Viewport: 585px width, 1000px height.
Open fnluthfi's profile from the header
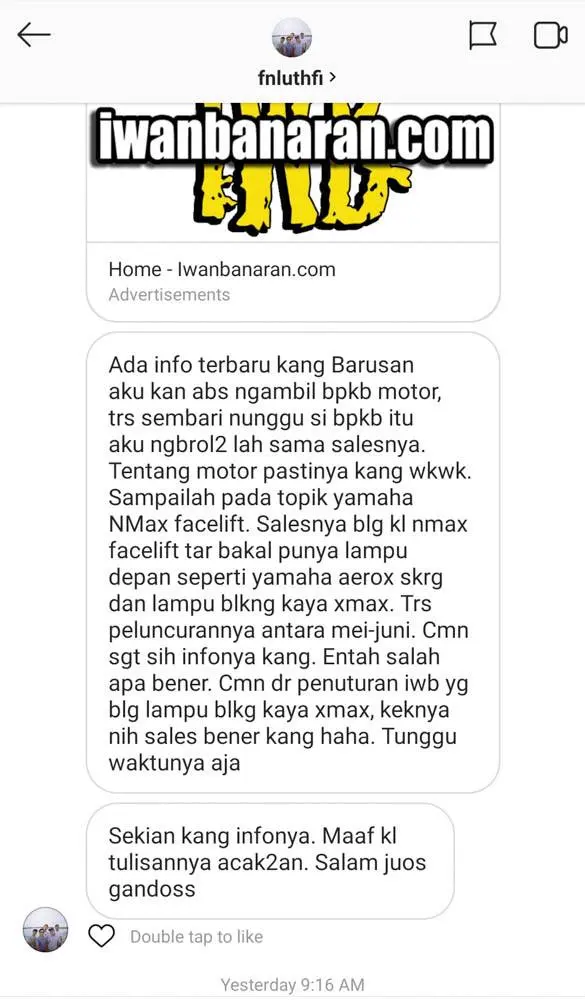pos(297,78)
